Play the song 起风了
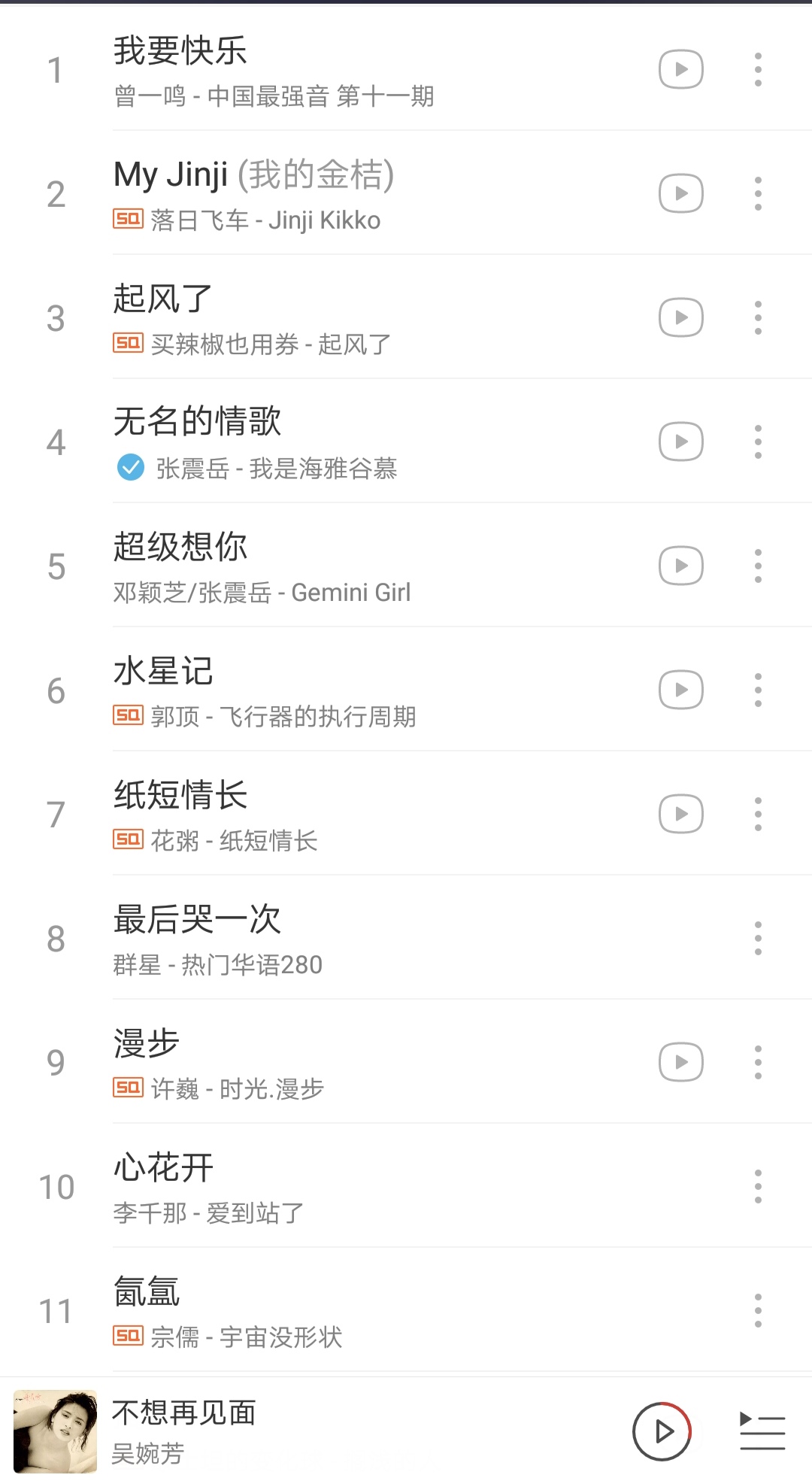Screen dimensions: 812x1484 [301, 317]
